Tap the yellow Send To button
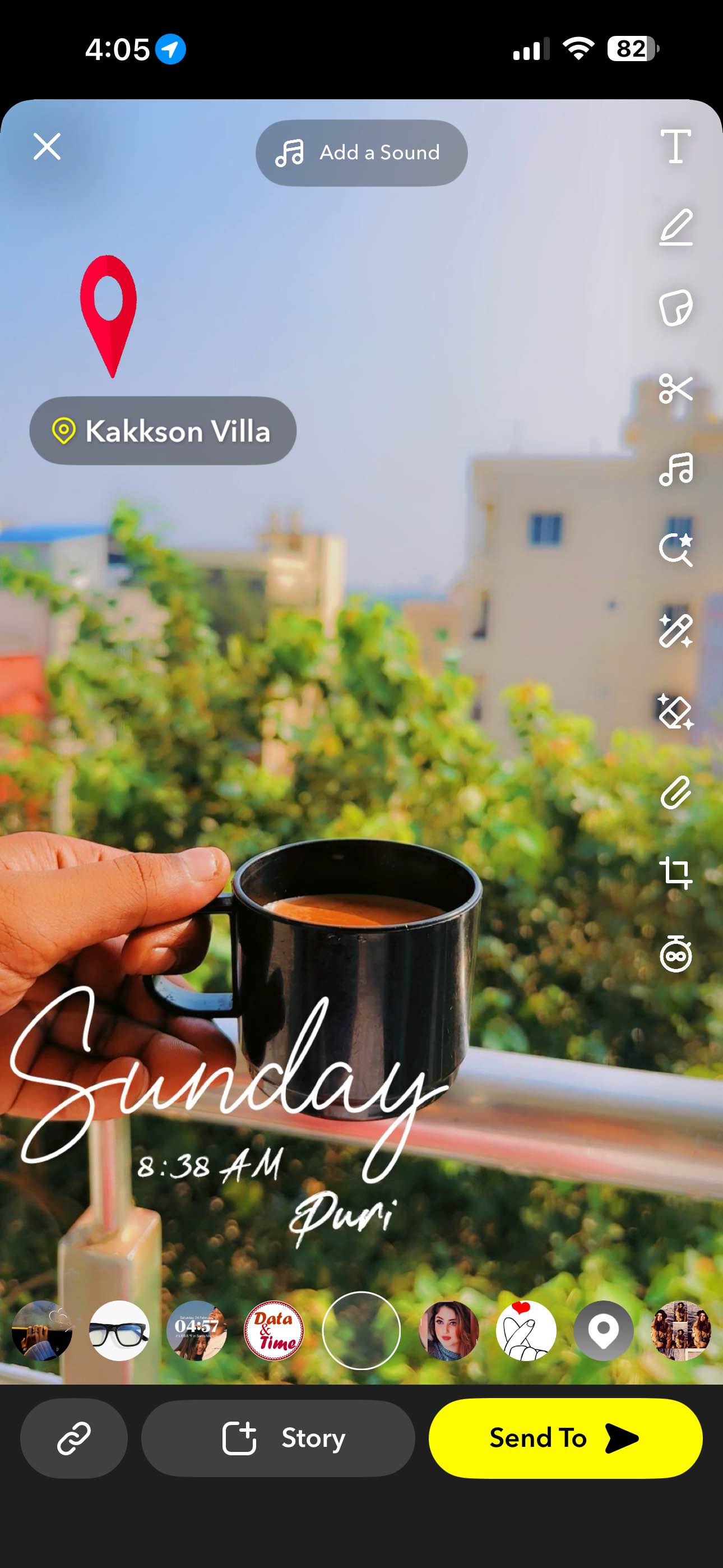 566,1438
